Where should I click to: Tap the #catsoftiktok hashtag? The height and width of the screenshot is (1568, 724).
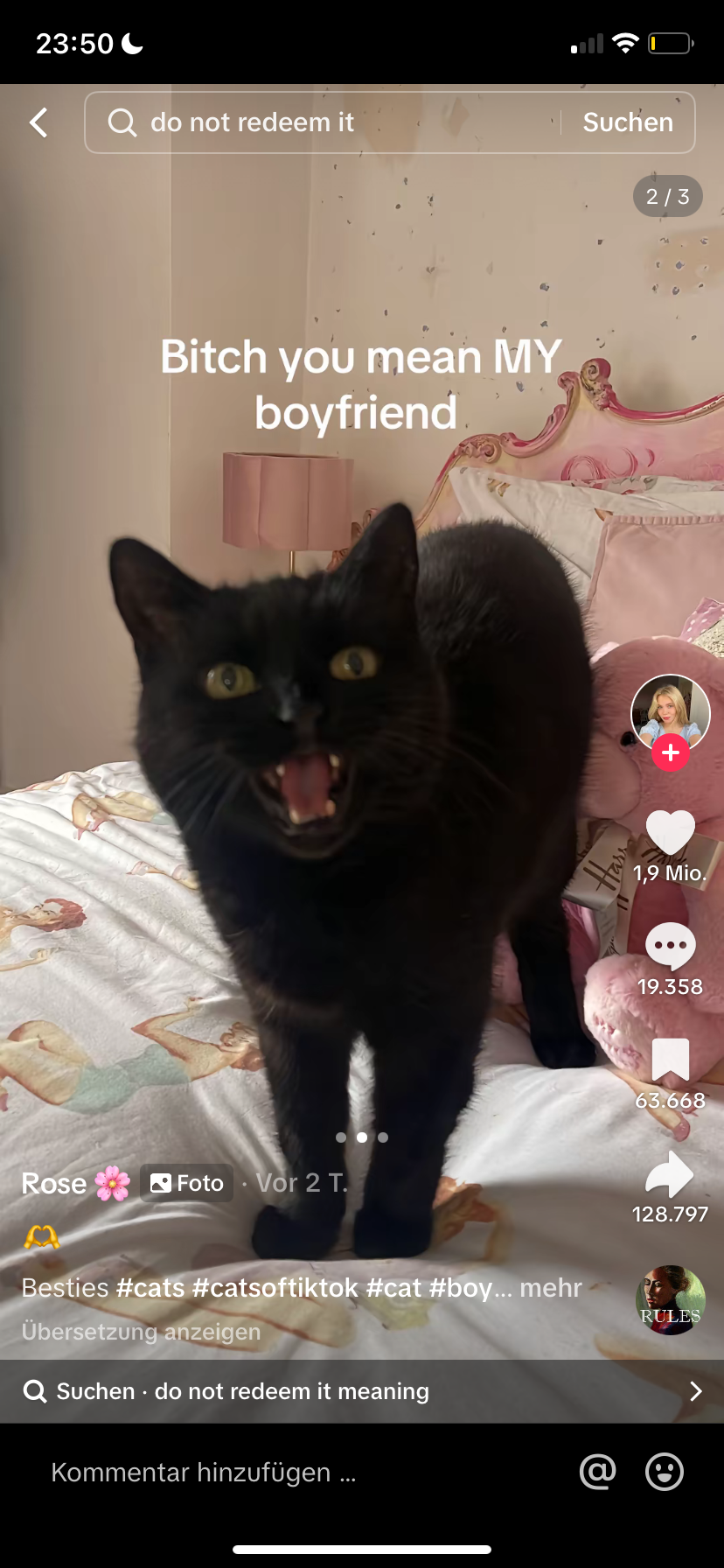point(275,1288)
